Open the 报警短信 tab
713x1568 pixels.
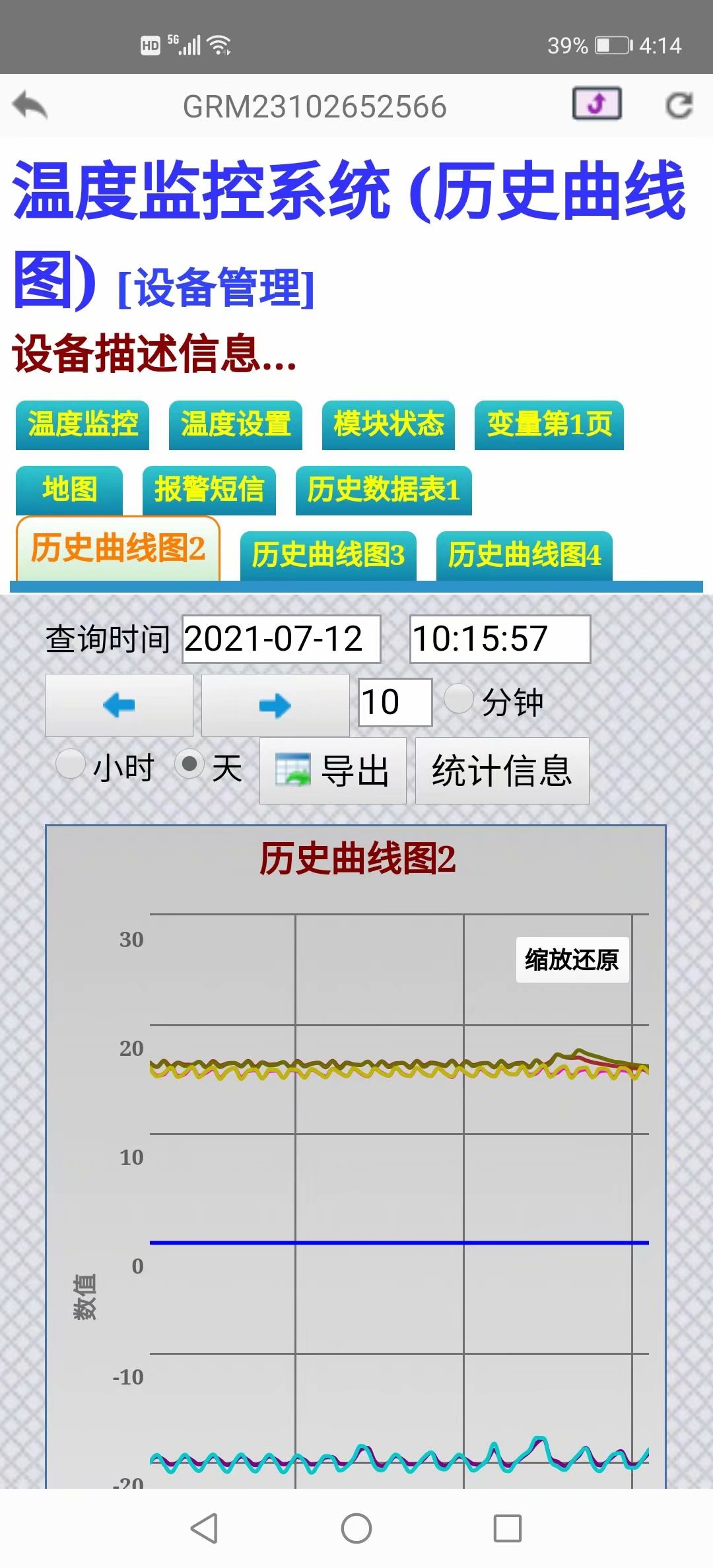pyautogui.click(x=209, y=490)
